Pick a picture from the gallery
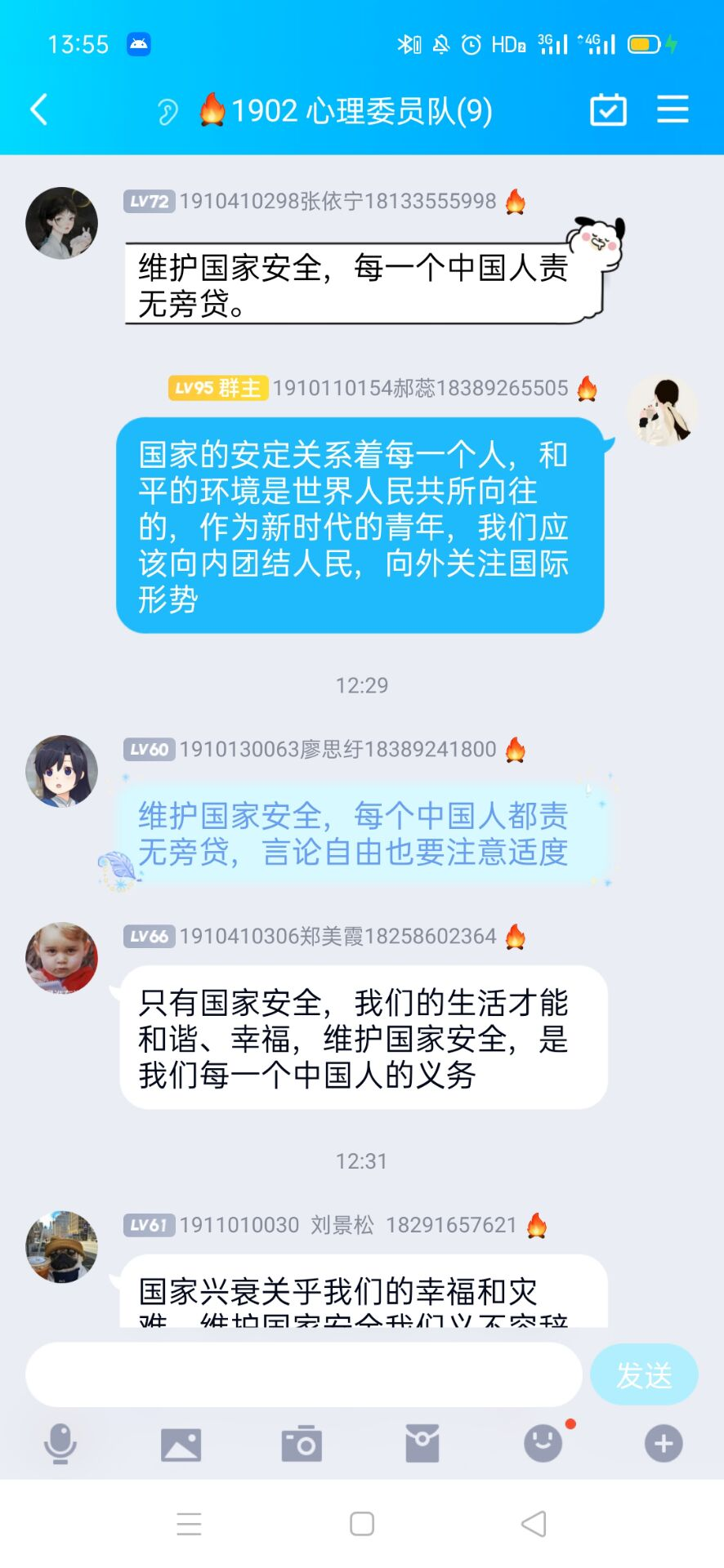Screen dimensions: 724x1568 tap(181, 1444)
